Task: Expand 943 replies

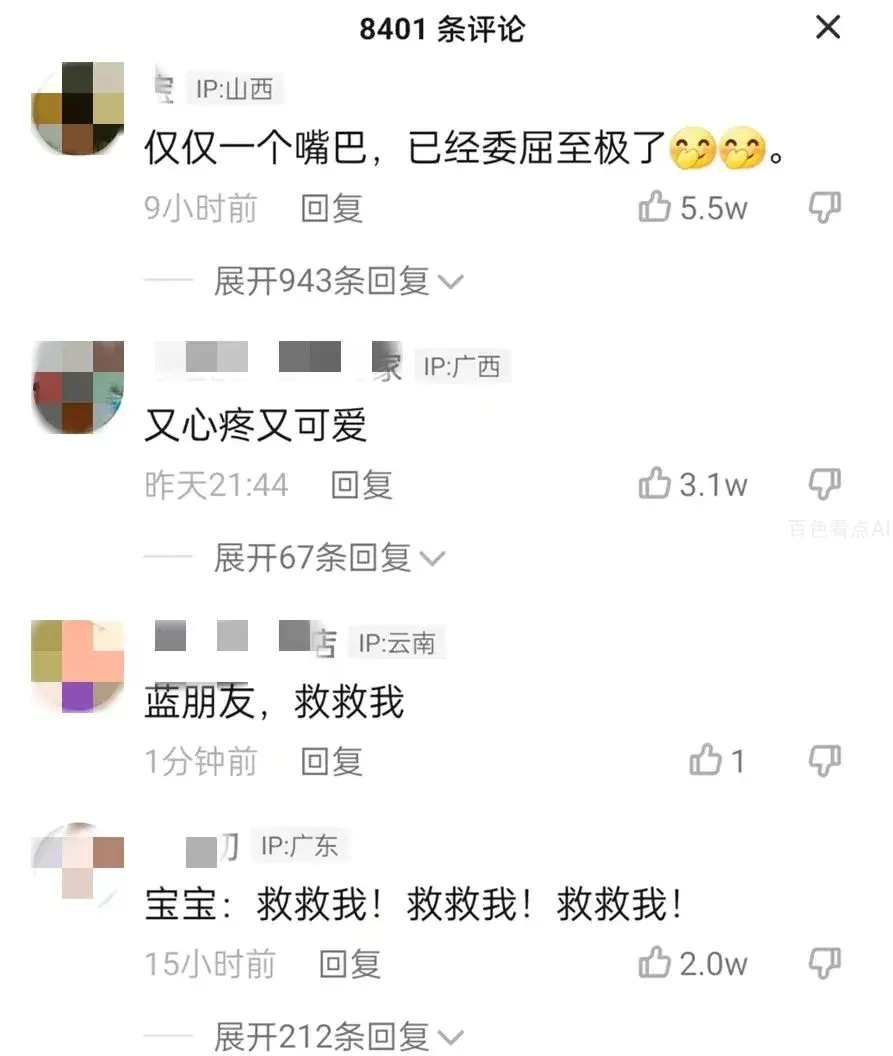Action: (338, 281)
